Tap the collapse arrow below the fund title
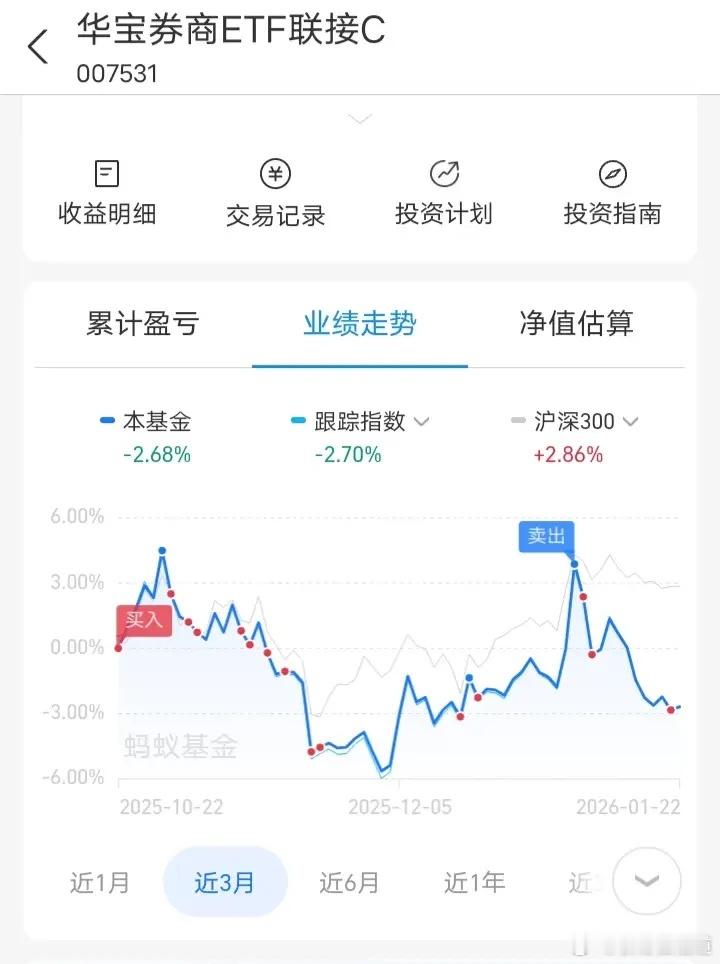Viewport: 720px width, 964px height. coord(359,118)
